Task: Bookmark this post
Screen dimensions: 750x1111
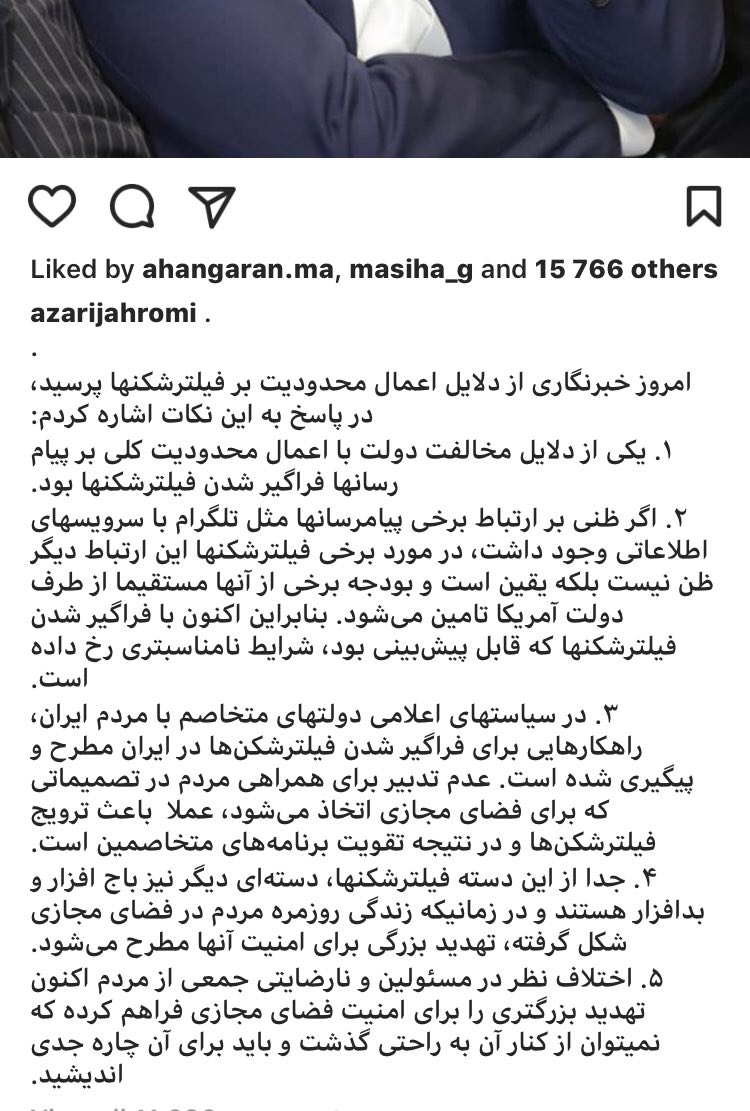Action: (x=704, y=207)
